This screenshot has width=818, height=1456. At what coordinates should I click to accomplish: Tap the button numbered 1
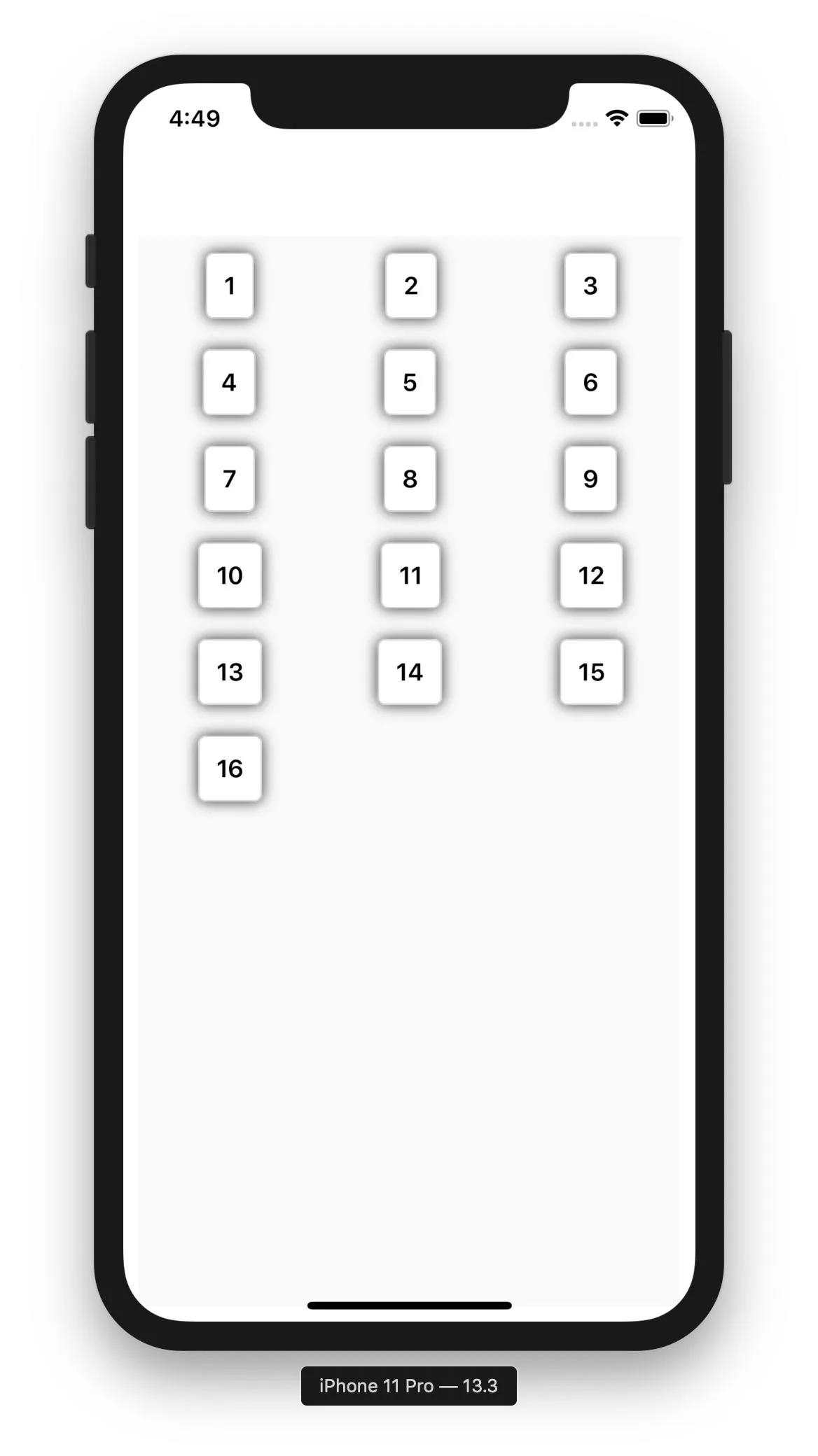point(229,286)
